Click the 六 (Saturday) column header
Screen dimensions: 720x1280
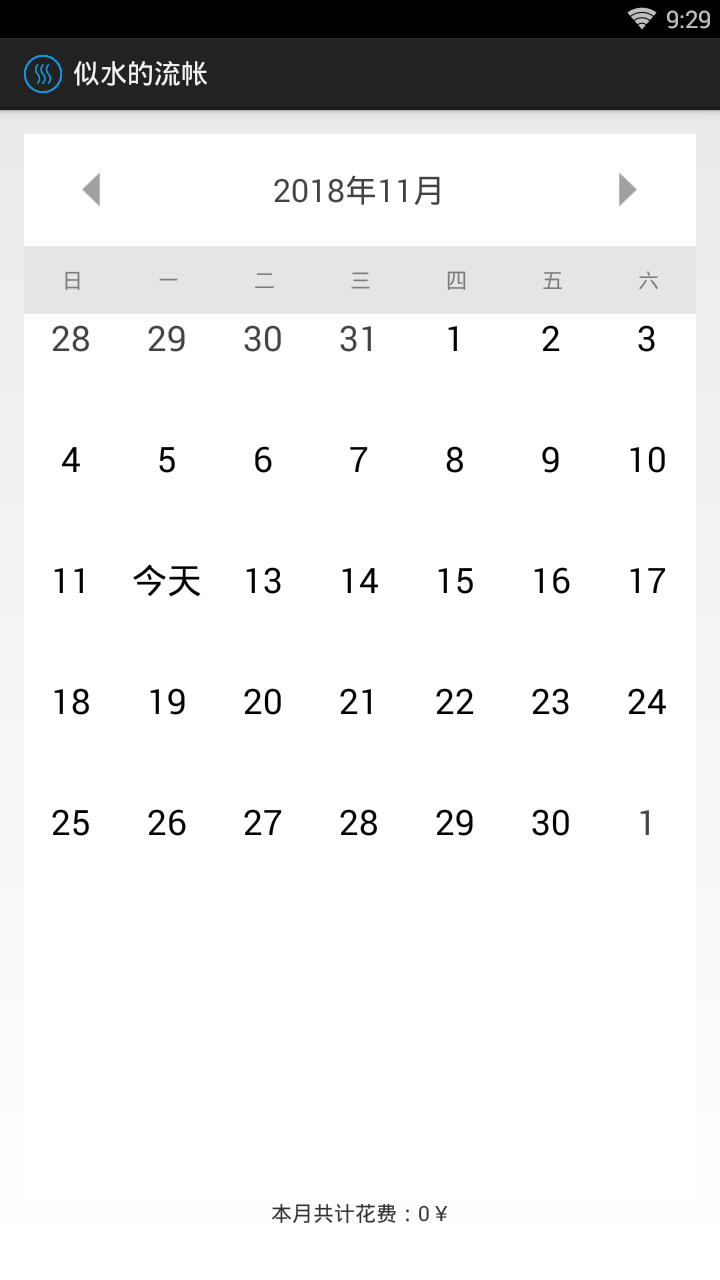[647, 281]
